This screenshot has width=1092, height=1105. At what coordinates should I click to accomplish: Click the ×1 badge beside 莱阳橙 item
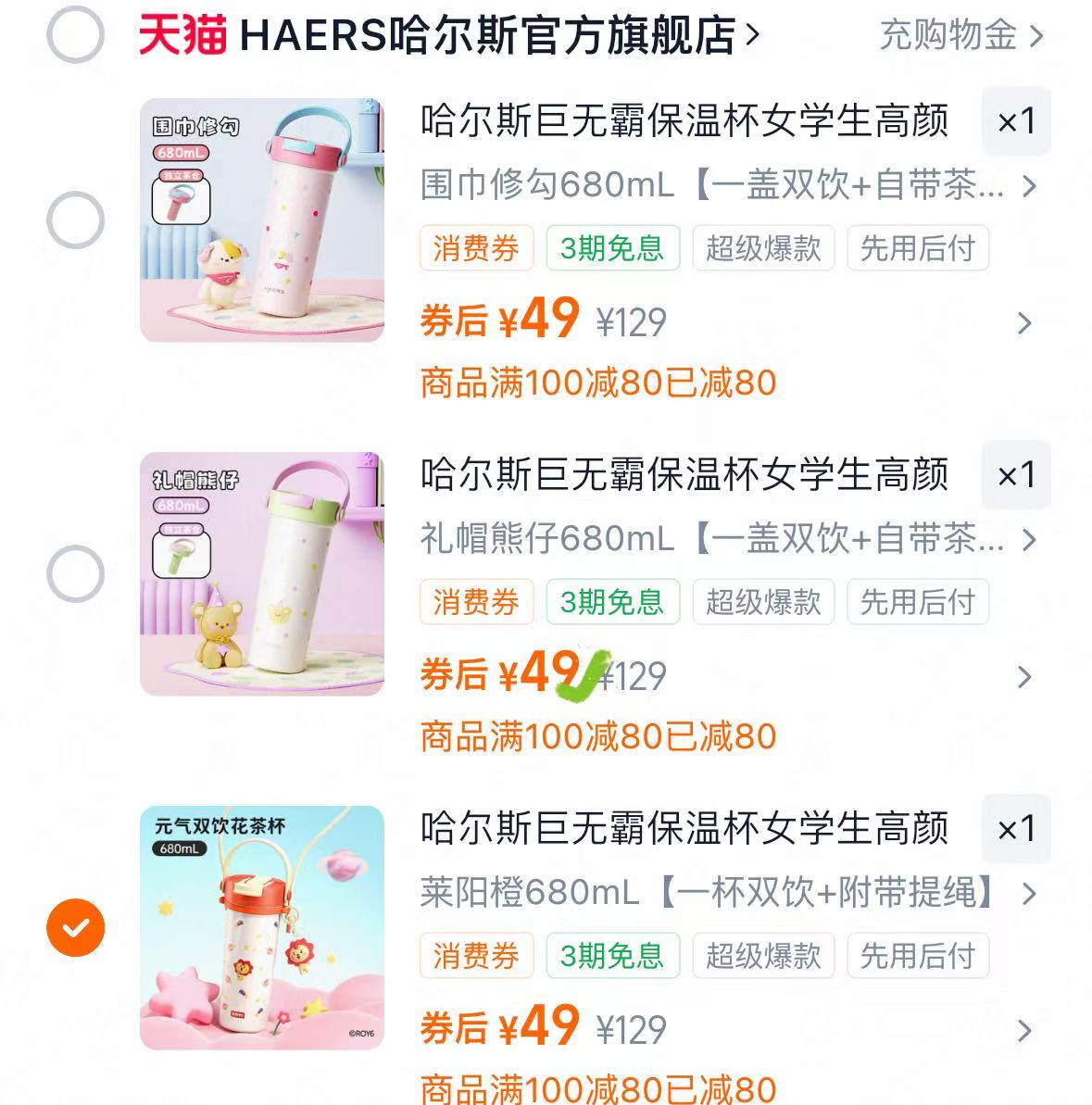pos(1015,829)
